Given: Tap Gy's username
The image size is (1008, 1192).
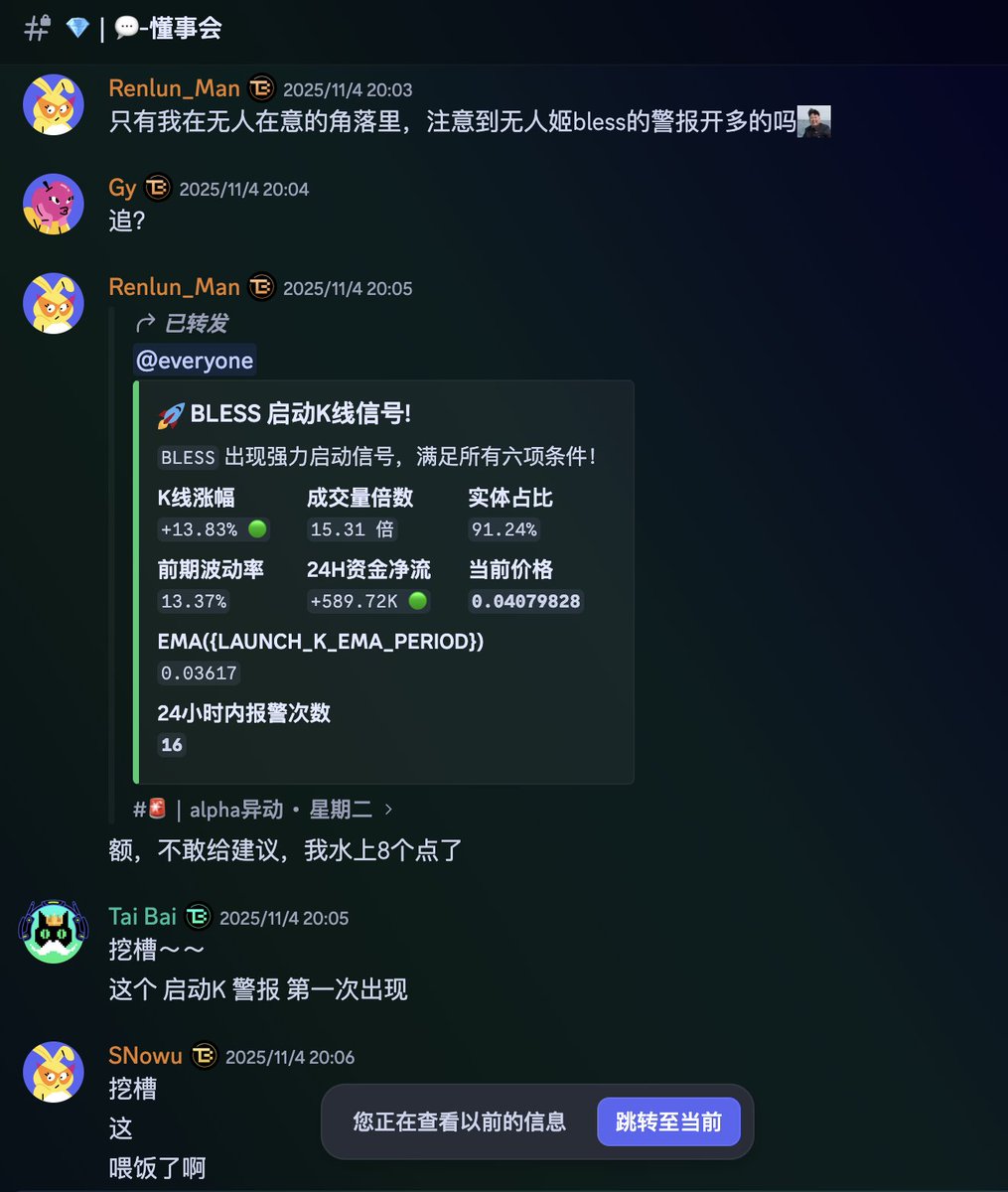Looking at the screenshot, I should pyautogui.click(x=122, y=188).
